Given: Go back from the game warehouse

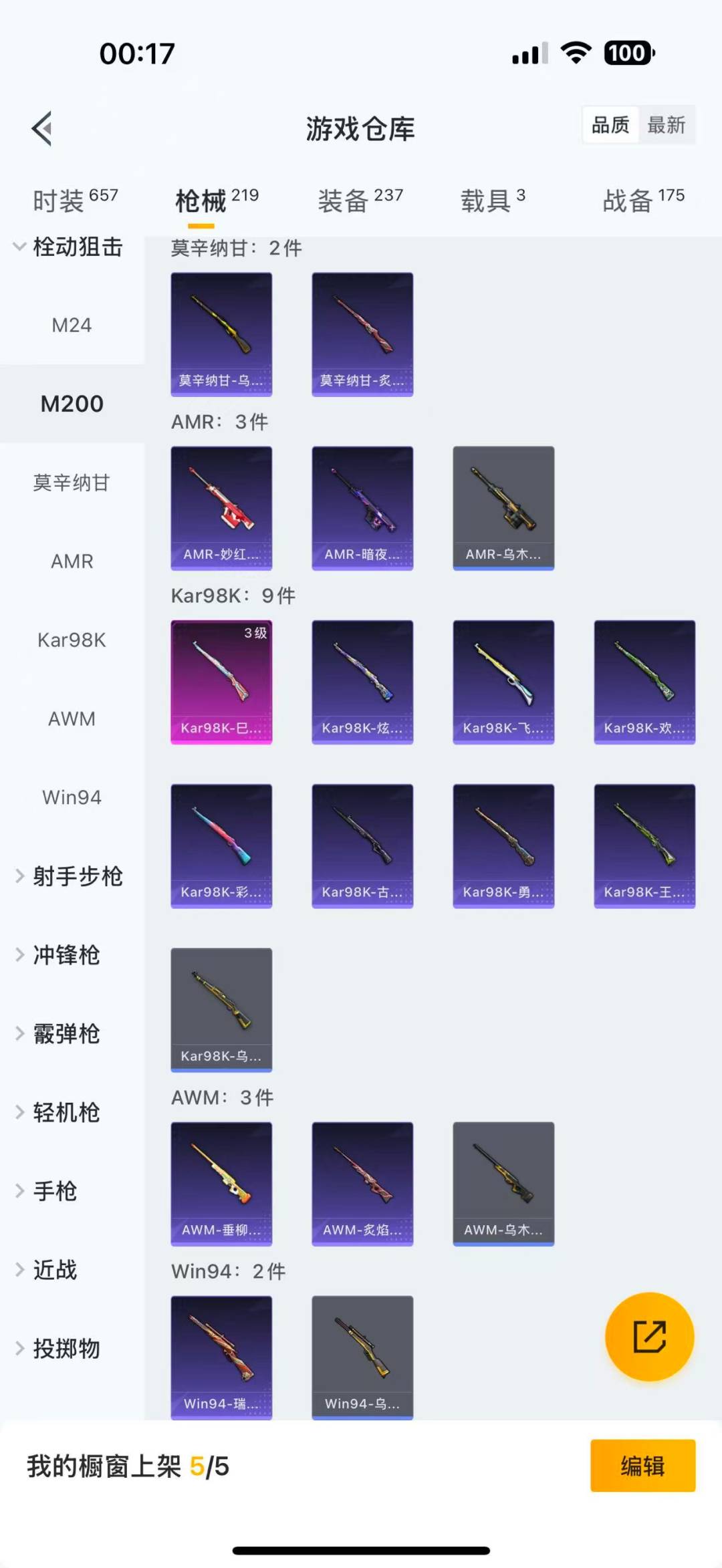Looking at the screenshot, I should click(42, 128).
